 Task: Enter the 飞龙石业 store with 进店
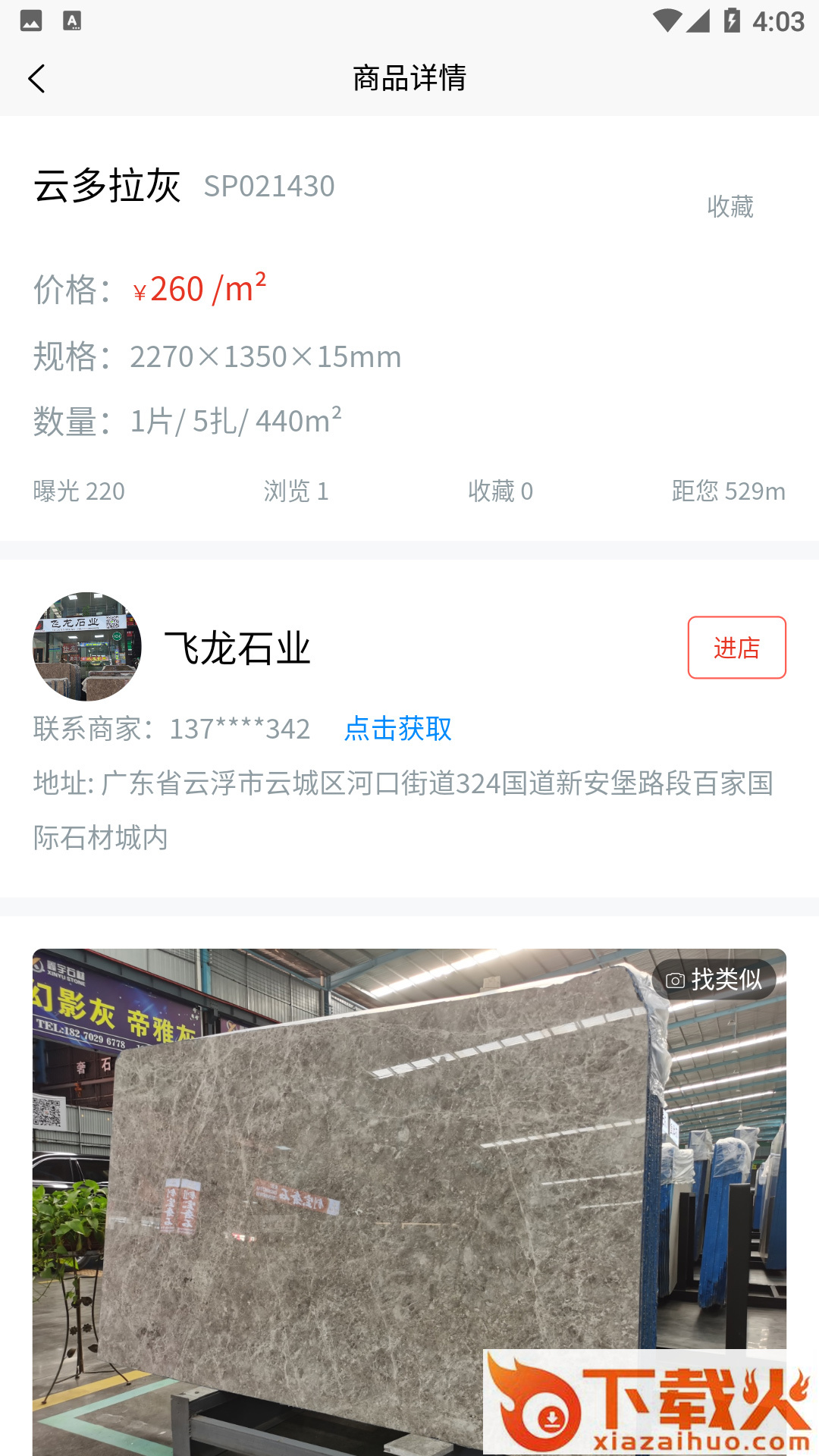(736, 648)
